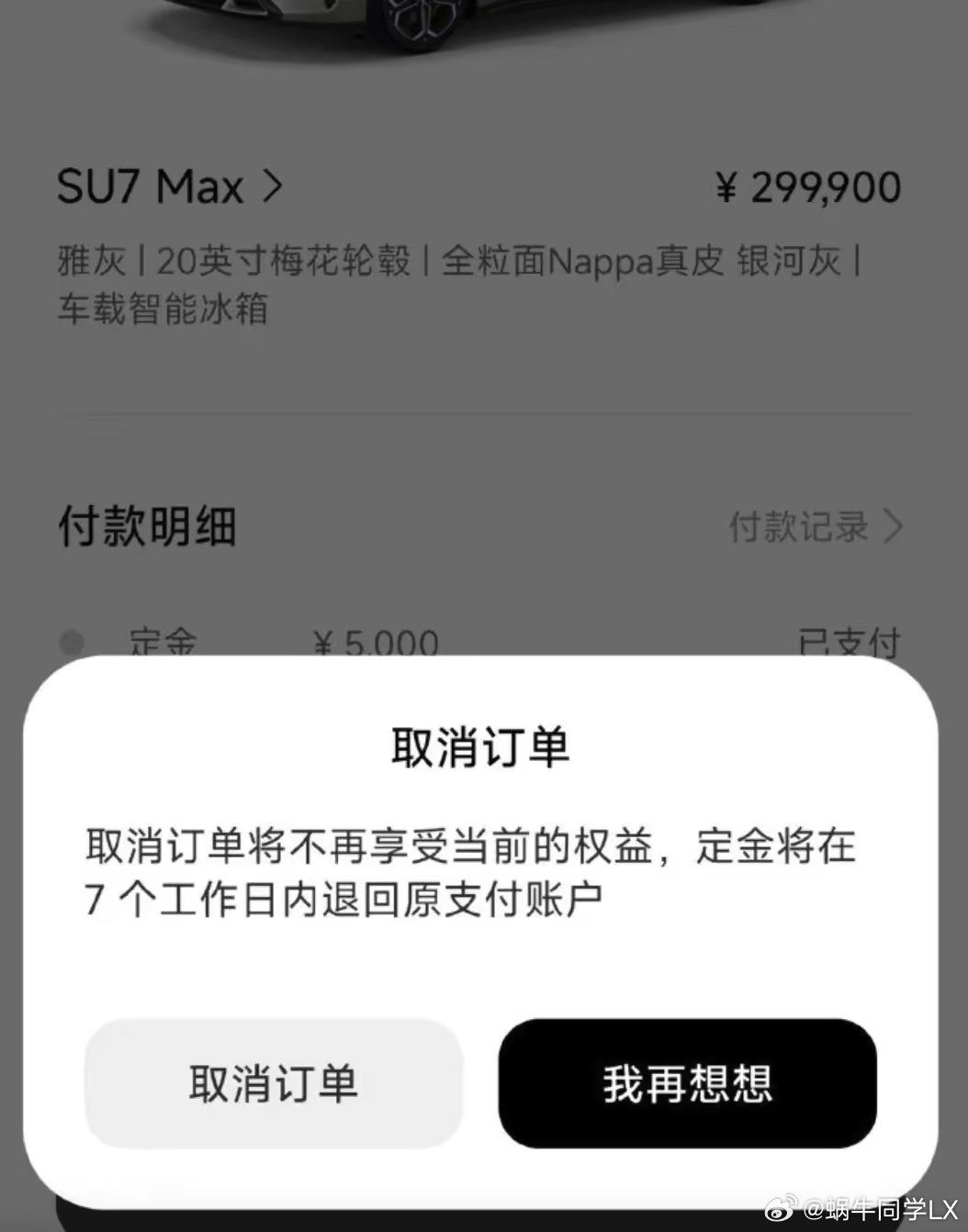Click the ¥5,000 deposit amount

click(375, 643)
